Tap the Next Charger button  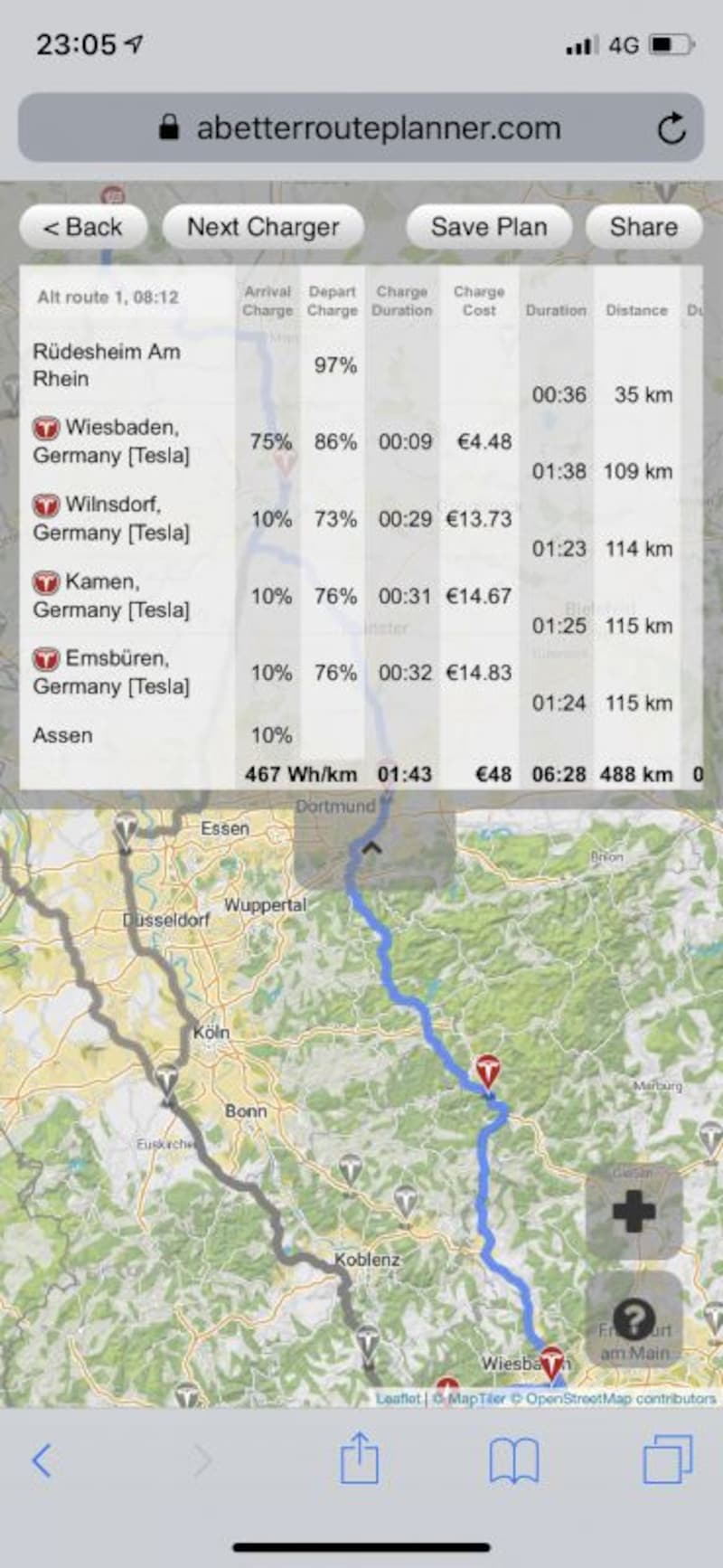click(263, 227)
